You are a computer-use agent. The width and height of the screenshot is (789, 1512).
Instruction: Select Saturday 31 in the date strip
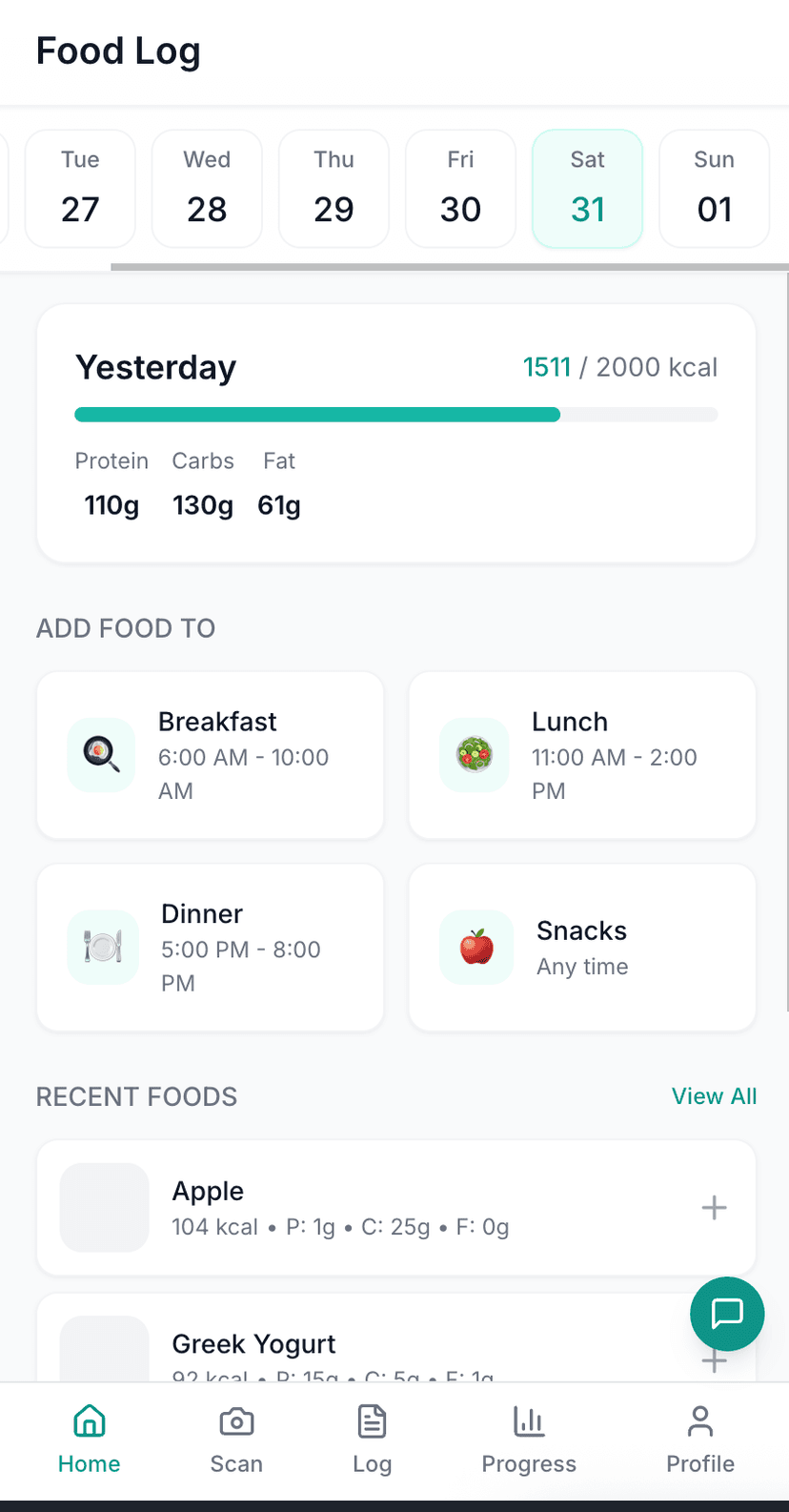587,189
